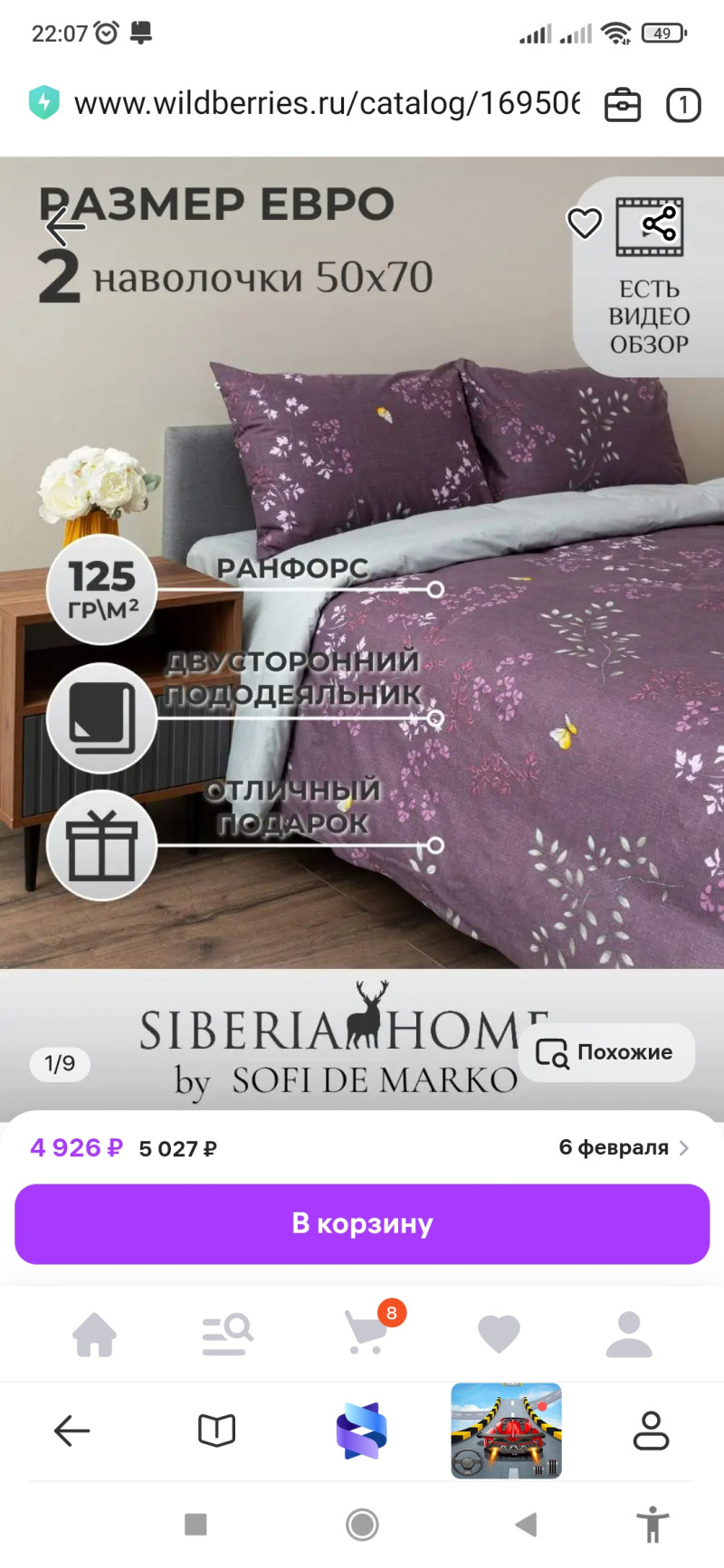Switch to the favorites heart tab
Viewport: 724px width, 1568px height.
tap(499, 1335)
